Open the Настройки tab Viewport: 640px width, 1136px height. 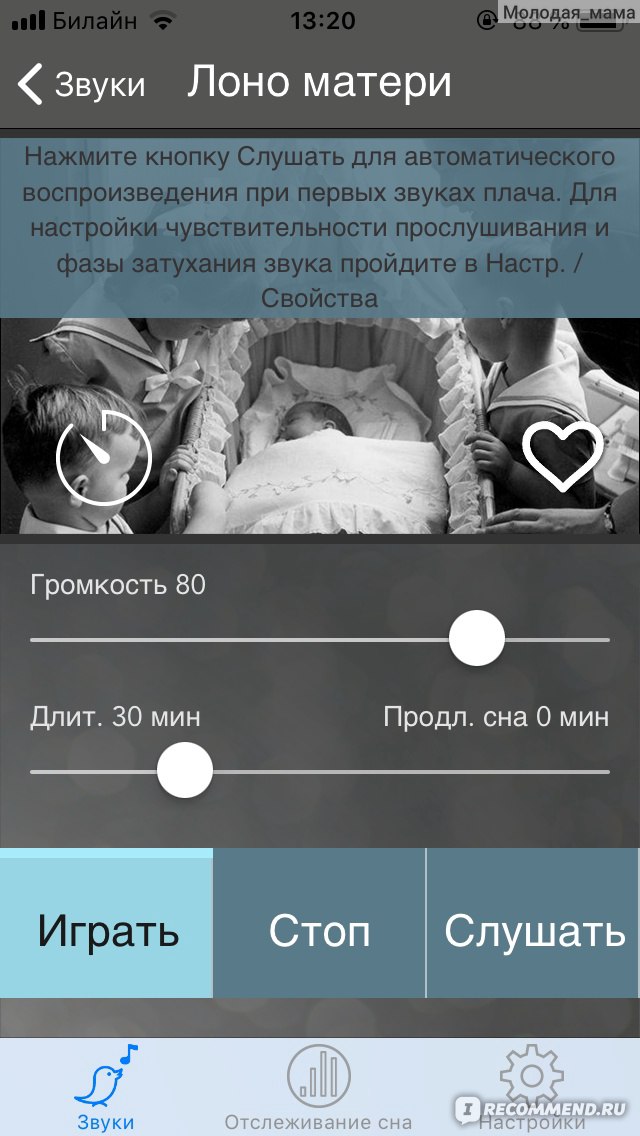click(x=532, y=1088)
